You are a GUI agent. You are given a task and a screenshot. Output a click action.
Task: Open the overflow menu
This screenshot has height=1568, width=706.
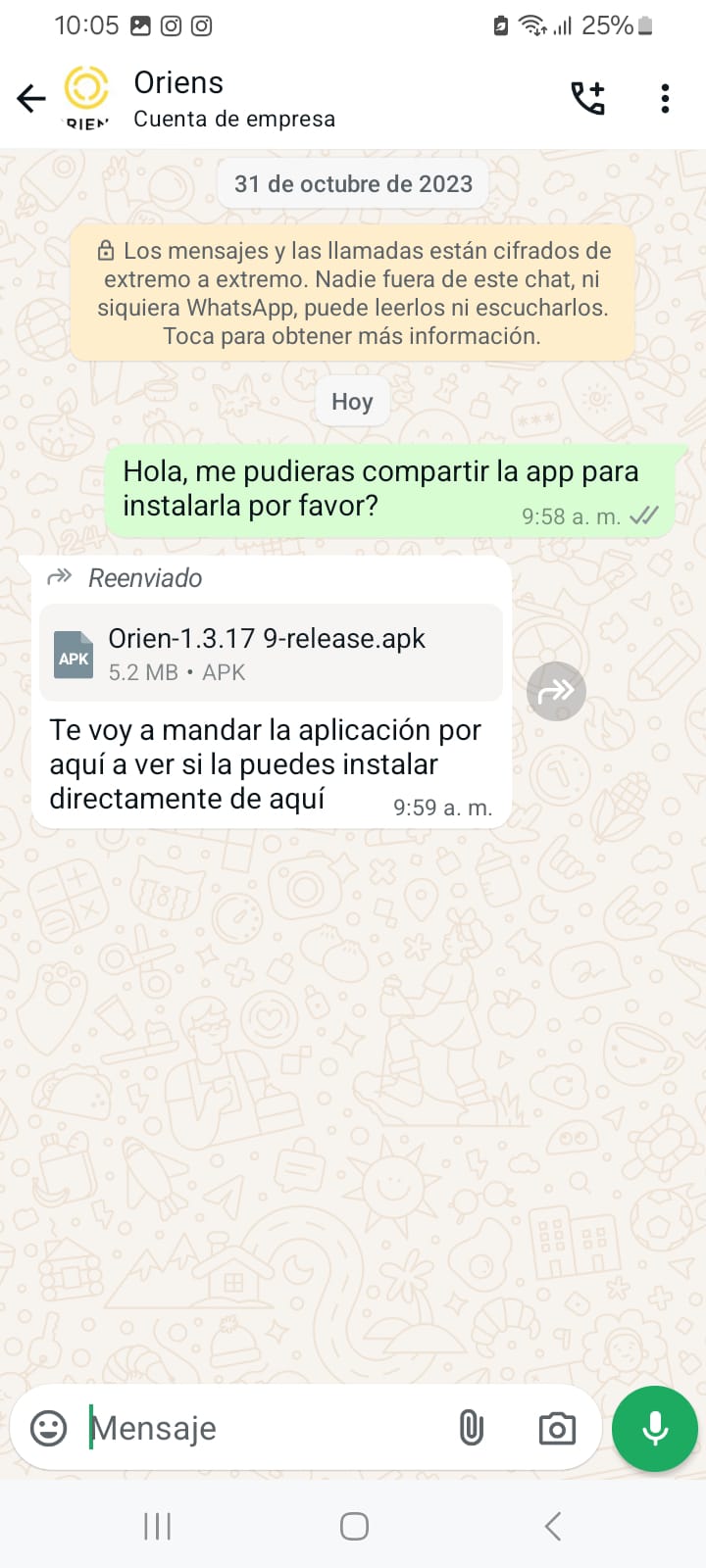point(665,98)
